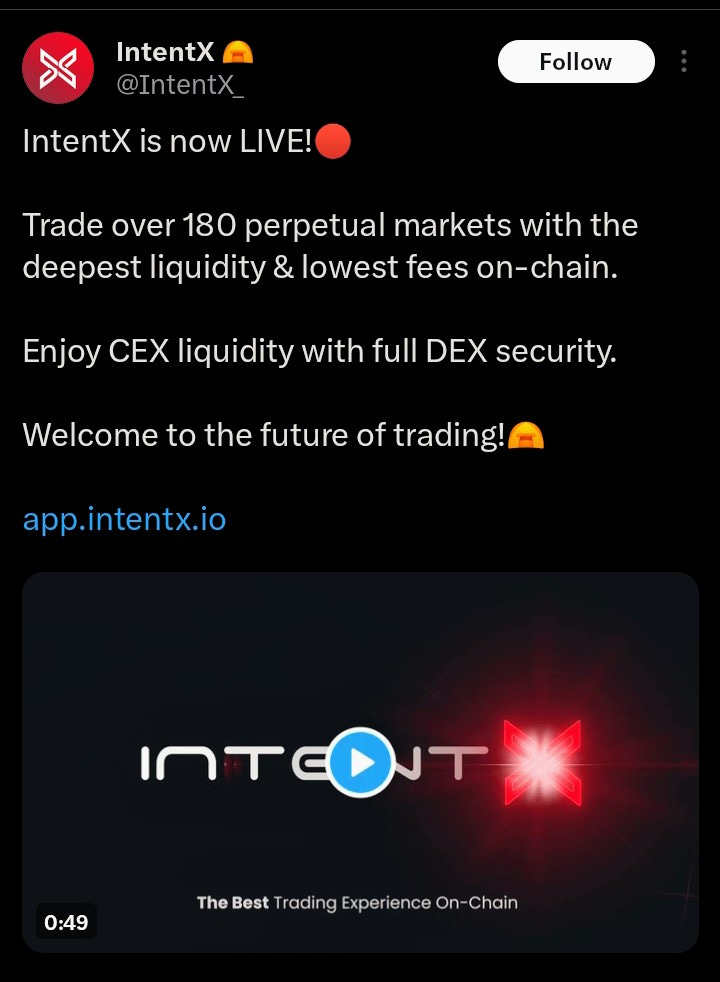This screenshot has width=720, height=982.
Task: Open the @IntentX_ profile handle
Action: 181,85
